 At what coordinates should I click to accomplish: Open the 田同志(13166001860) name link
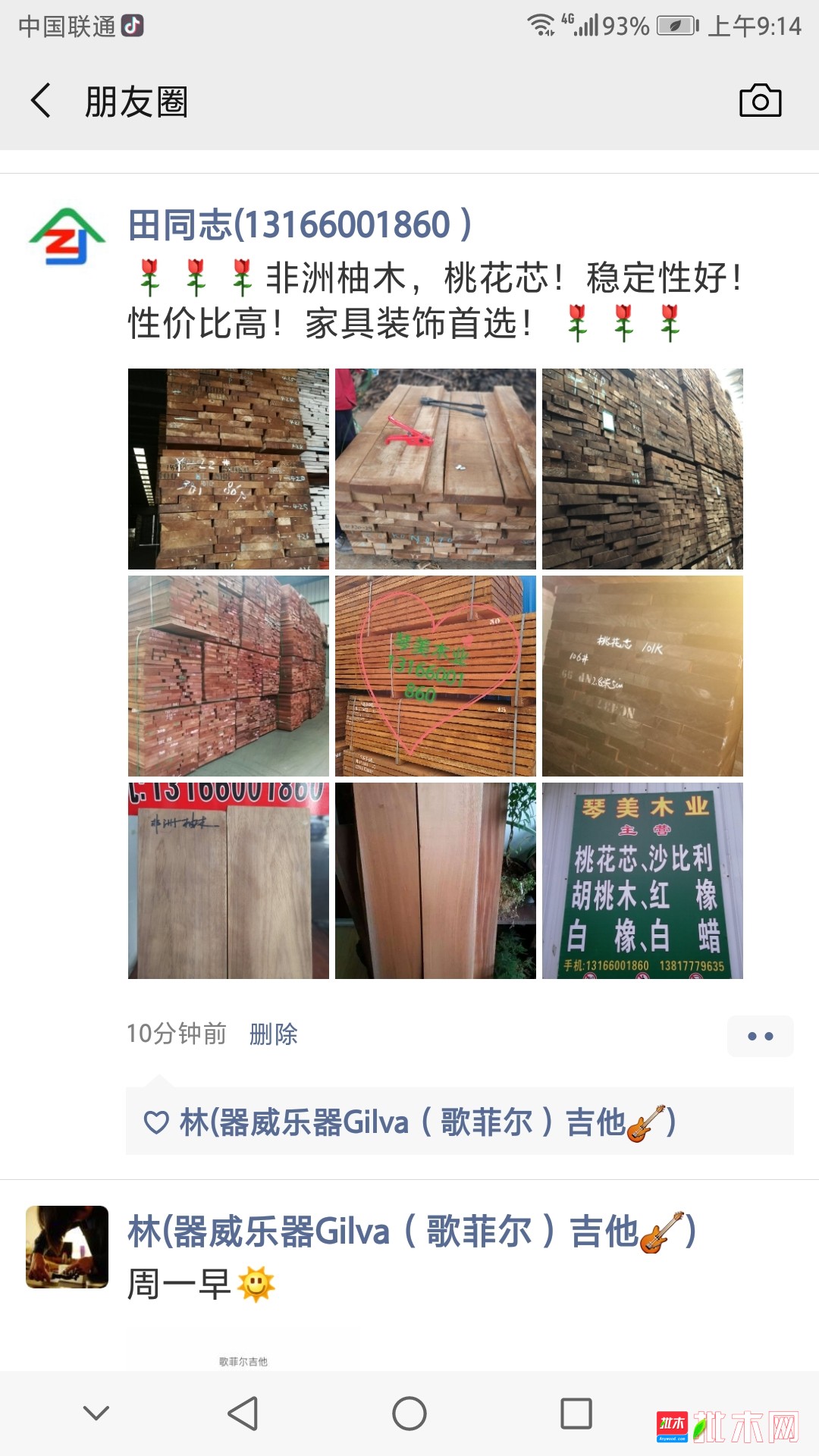300,225
